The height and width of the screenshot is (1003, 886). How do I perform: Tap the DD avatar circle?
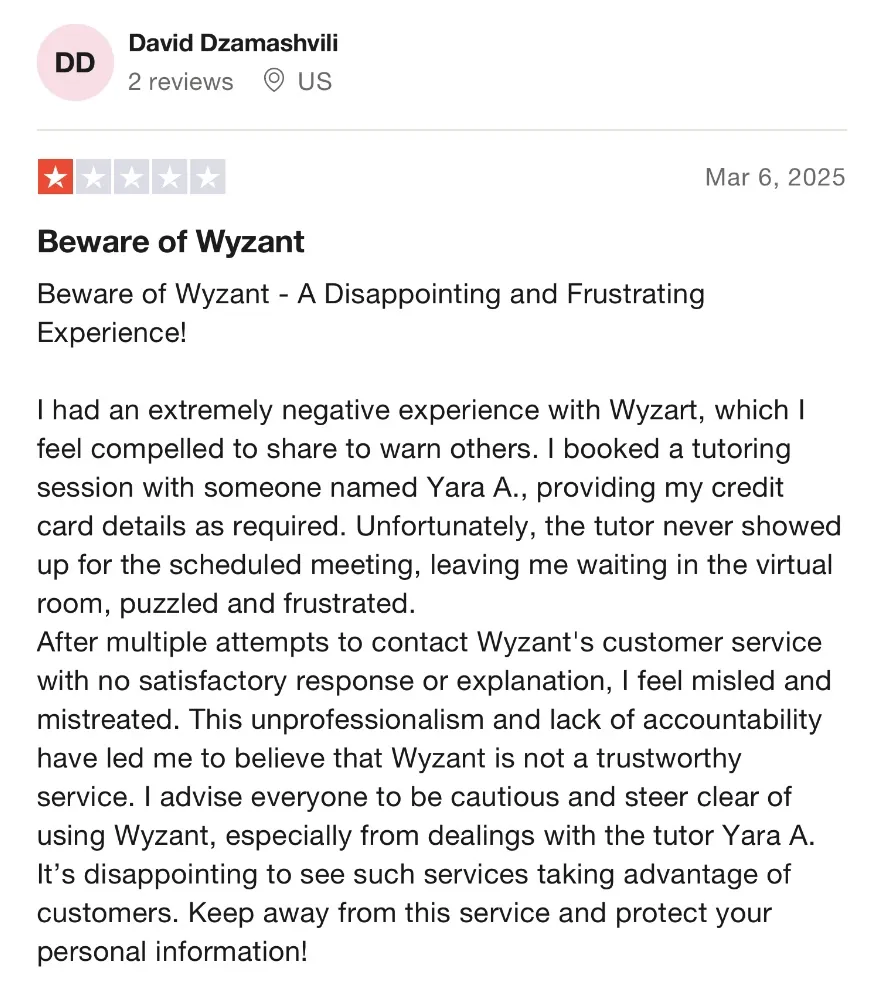(x=74, y=63)
